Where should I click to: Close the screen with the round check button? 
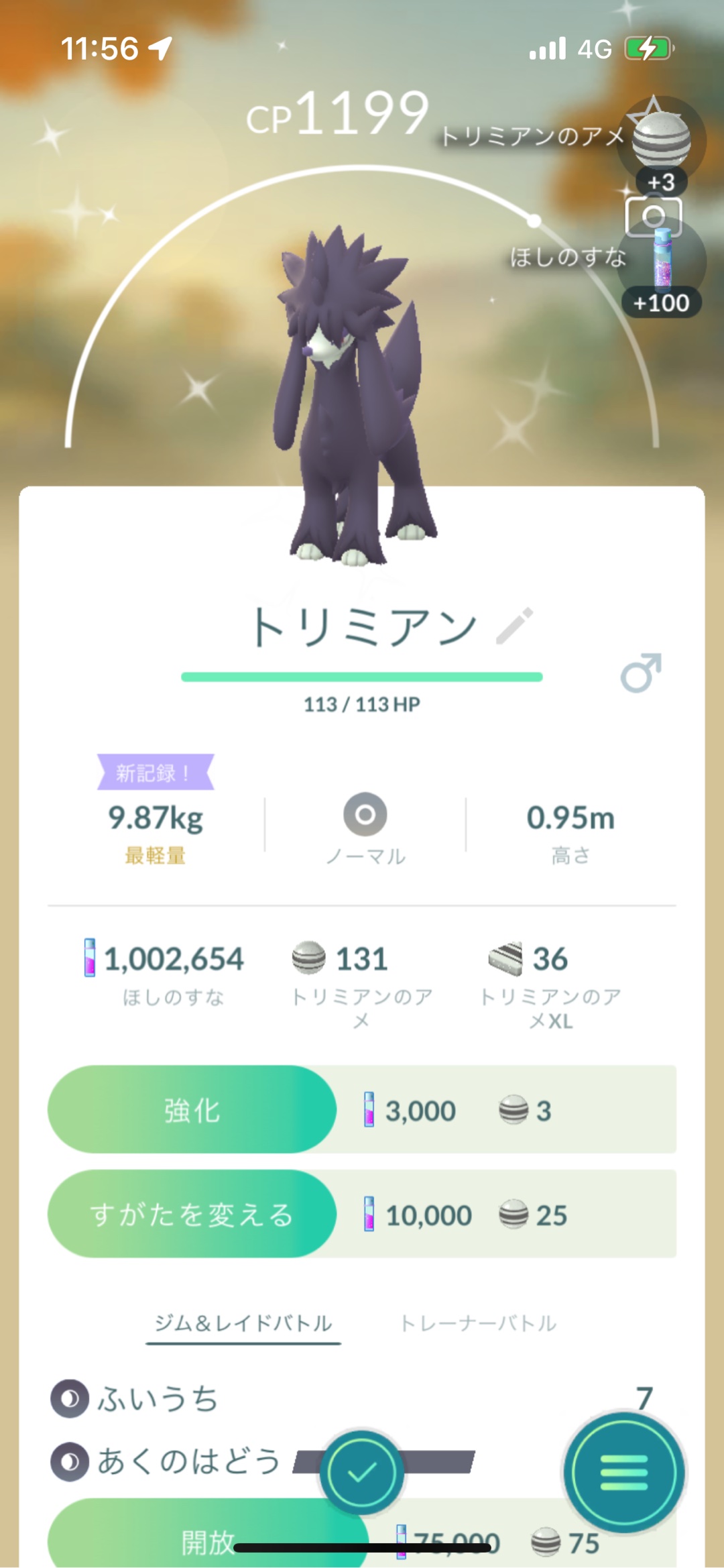click(361, 1472)
